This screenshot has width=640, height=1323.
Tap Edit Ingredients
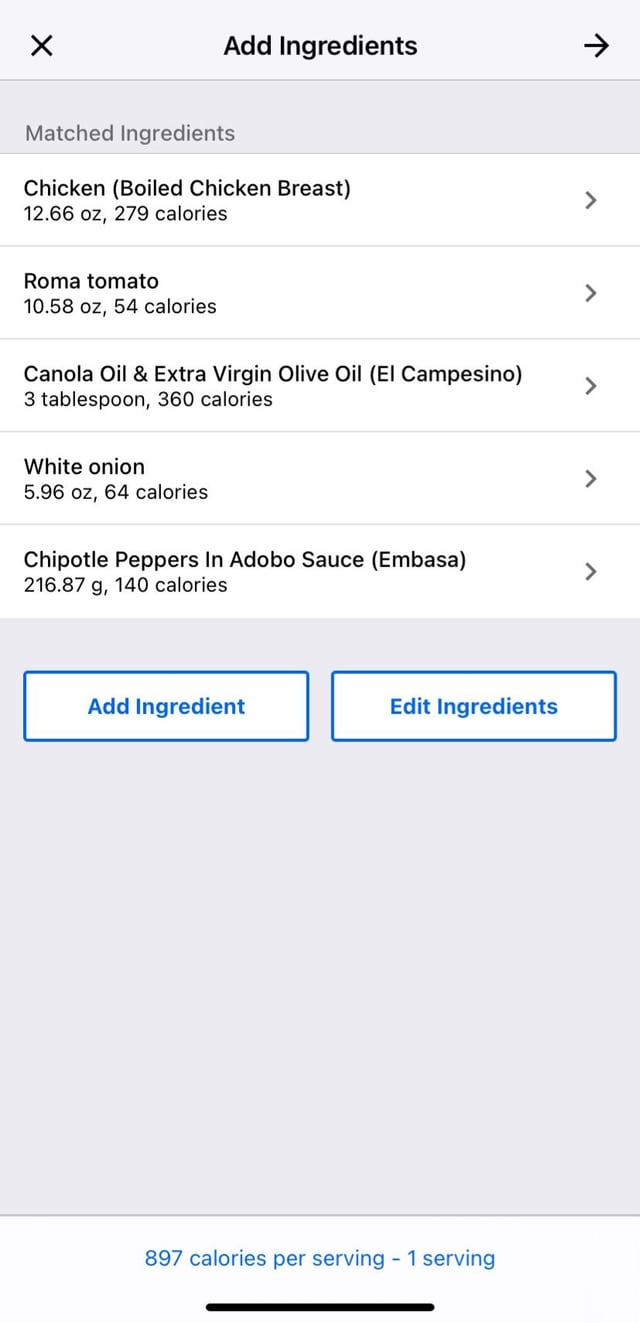click(474, 706)
